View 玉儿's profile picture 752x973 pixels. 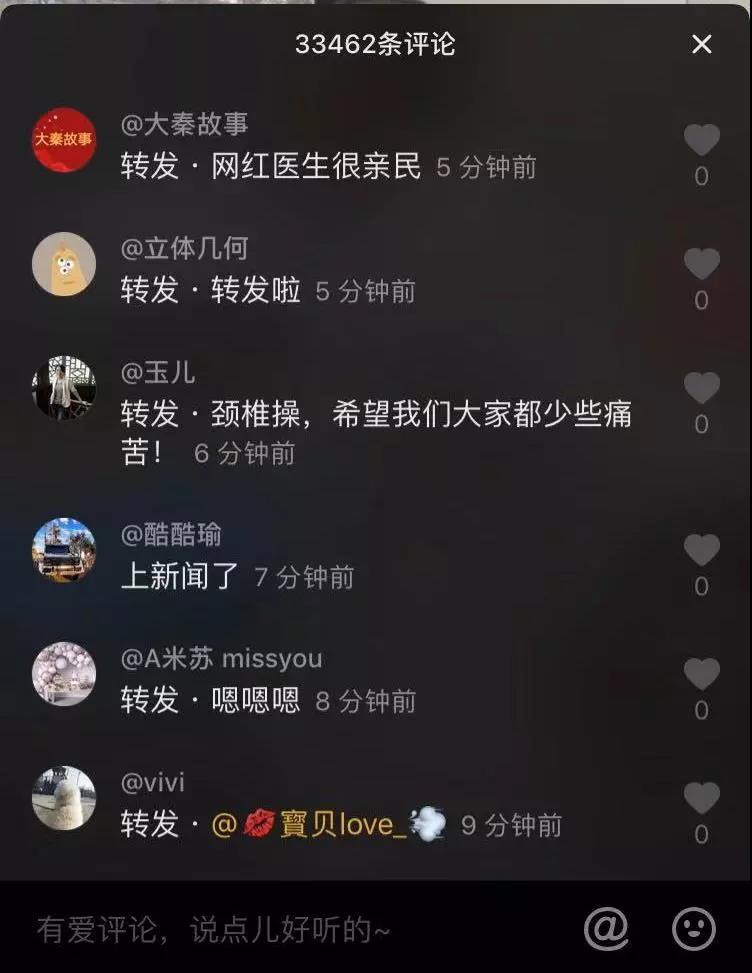(x=64, y=388)
